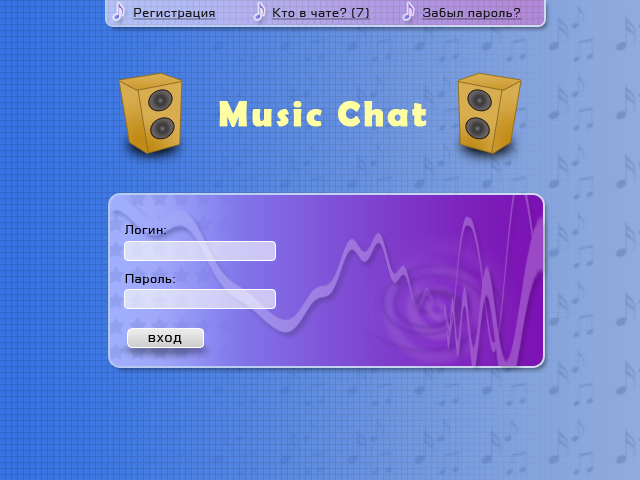This screenshot has width=640, height=480.
Task: Focus the Логин text field
Action: 200,251
